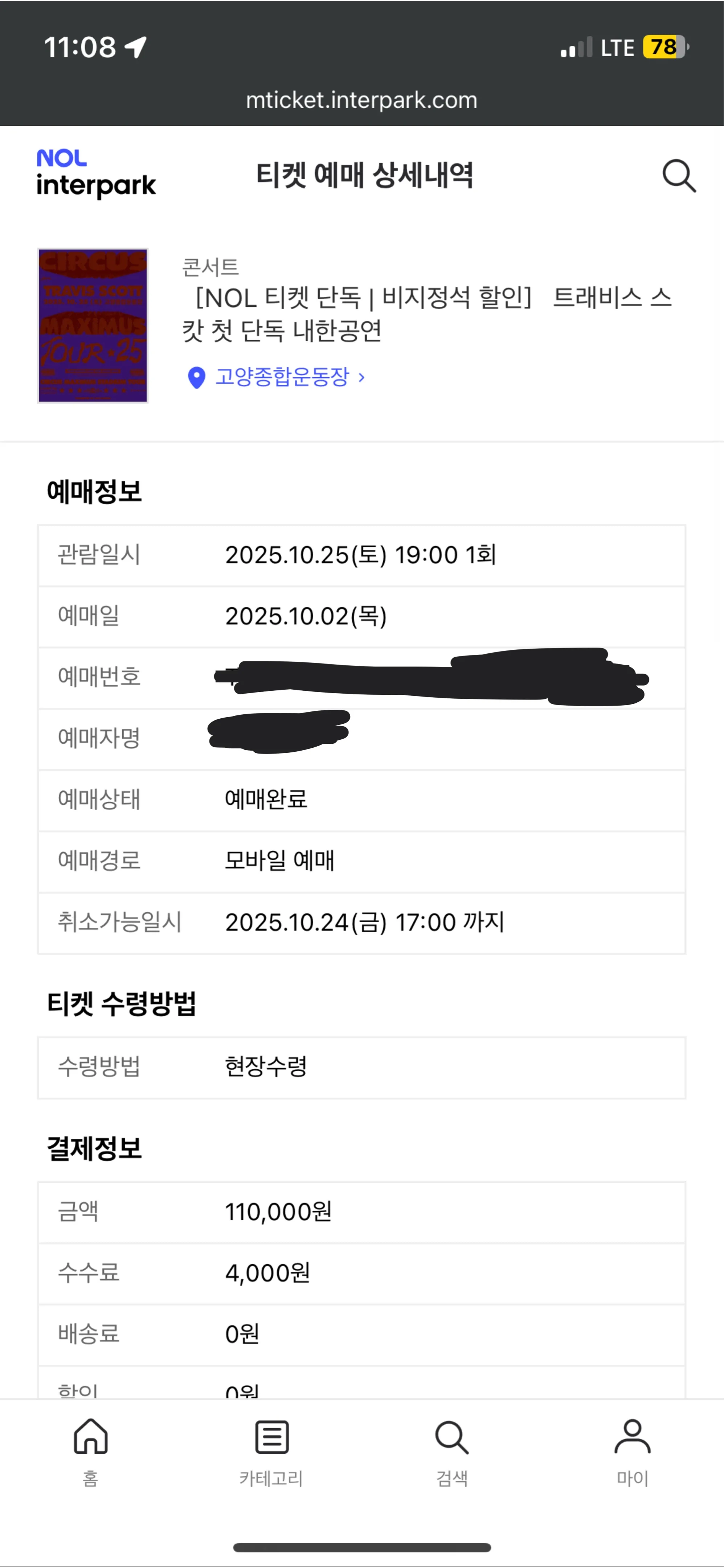The width and height of the screenshot is (724, 1568).
Task: Go to NOL interpark home via logo
Action: click(96, 174)
